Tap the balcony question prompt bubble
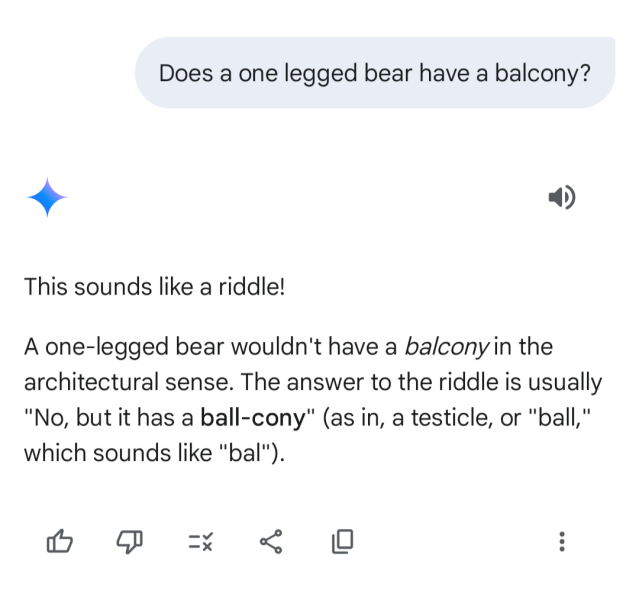This screenshot has width=639, height=600. click(x=375, y=73)
